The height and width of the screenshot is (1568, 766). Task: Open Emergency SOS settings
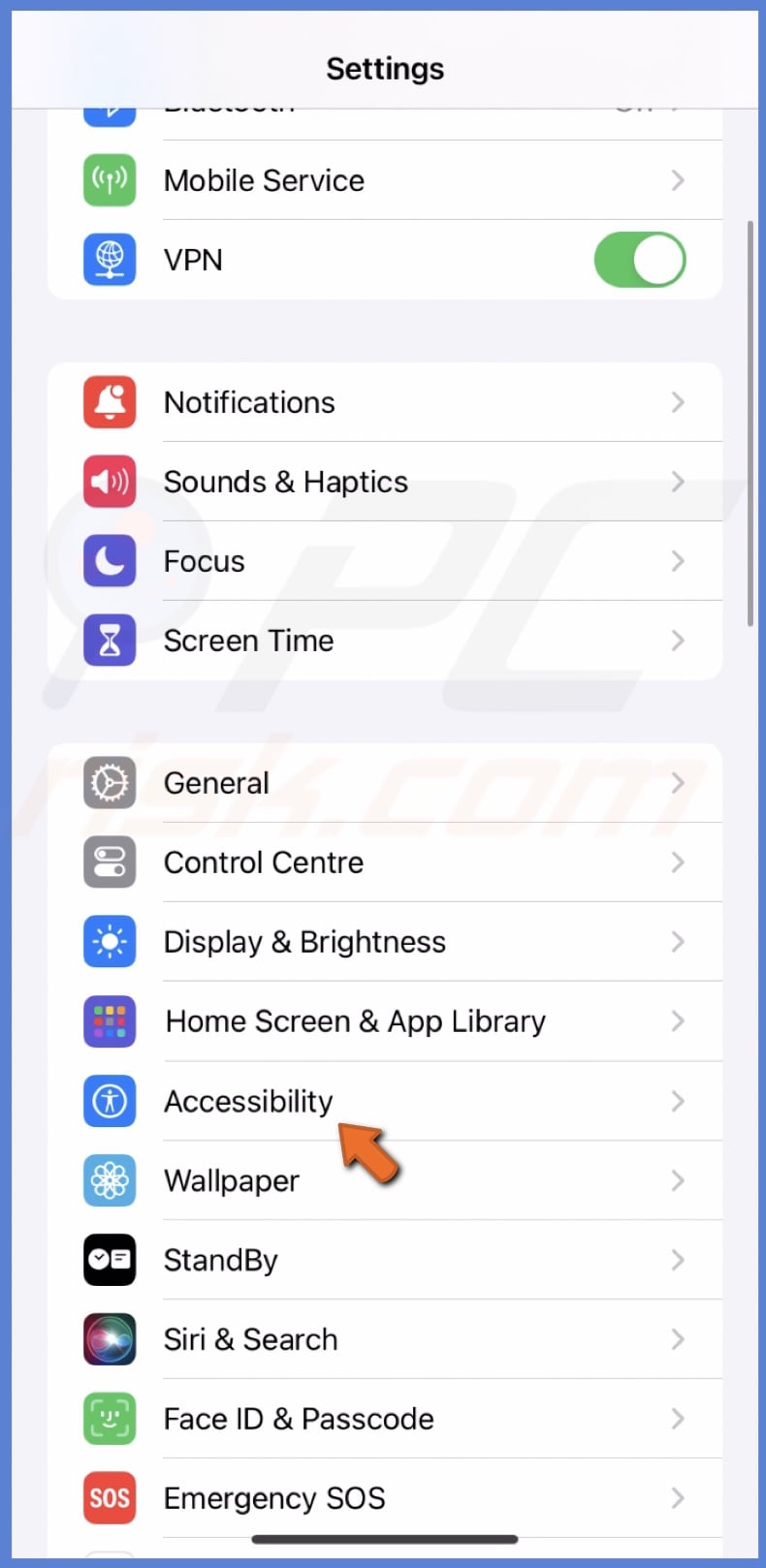(384, 1498)
